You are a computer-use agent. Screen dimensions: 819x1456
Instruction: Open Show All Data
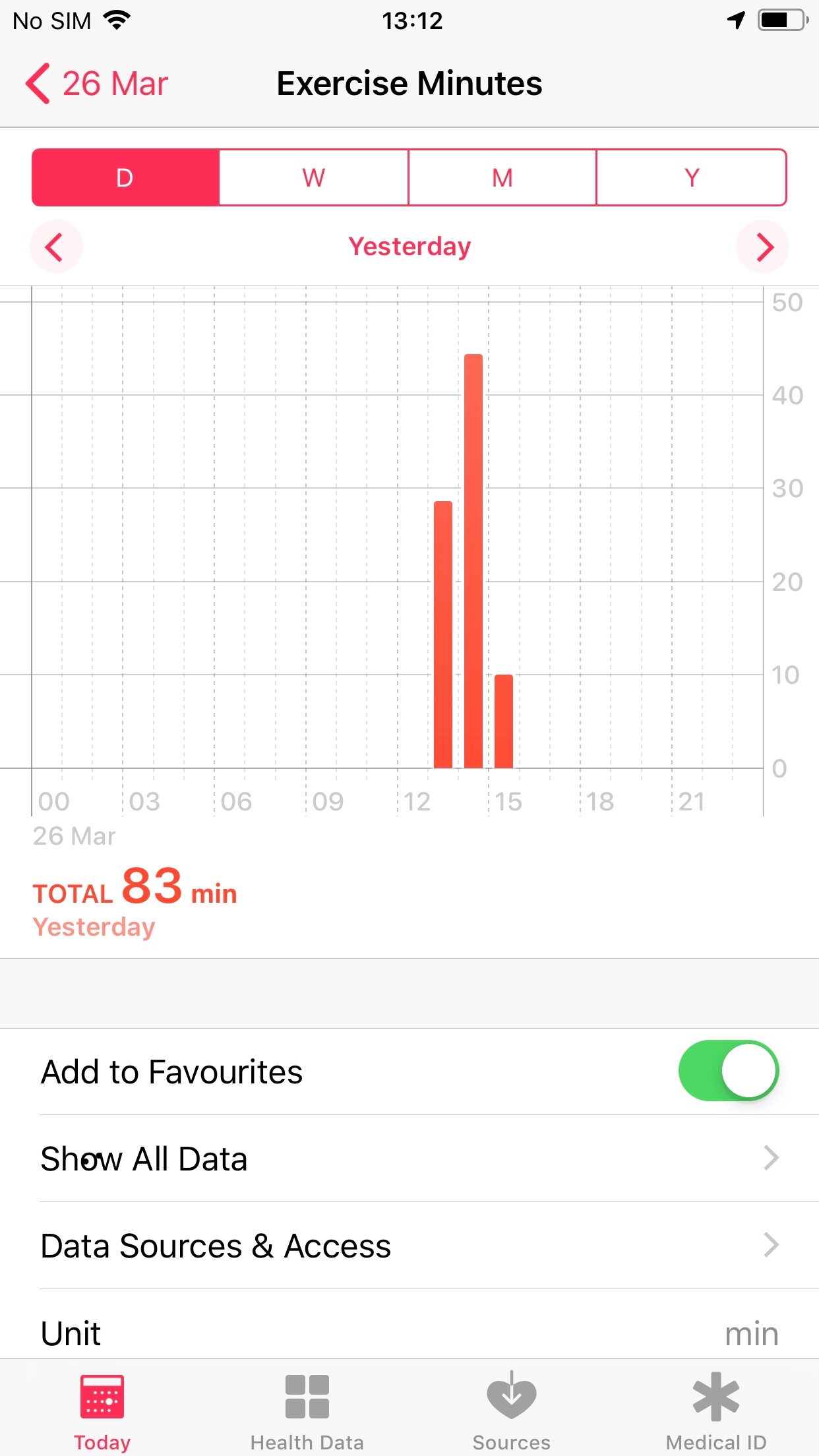click(409, 1159)
